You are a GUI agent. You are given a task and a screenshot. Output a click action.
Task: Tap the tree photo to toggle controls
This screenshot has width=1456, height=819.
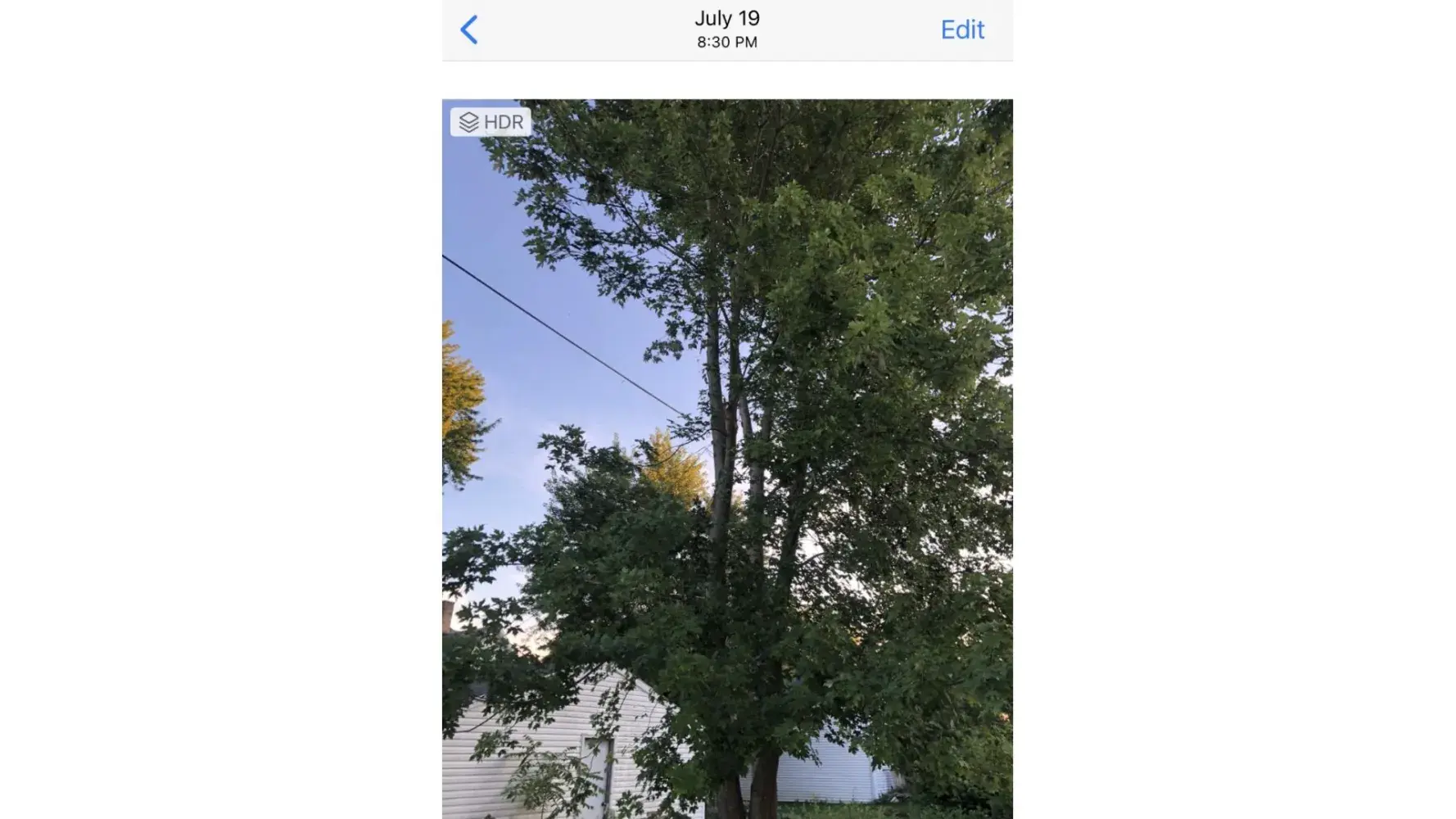727,459
